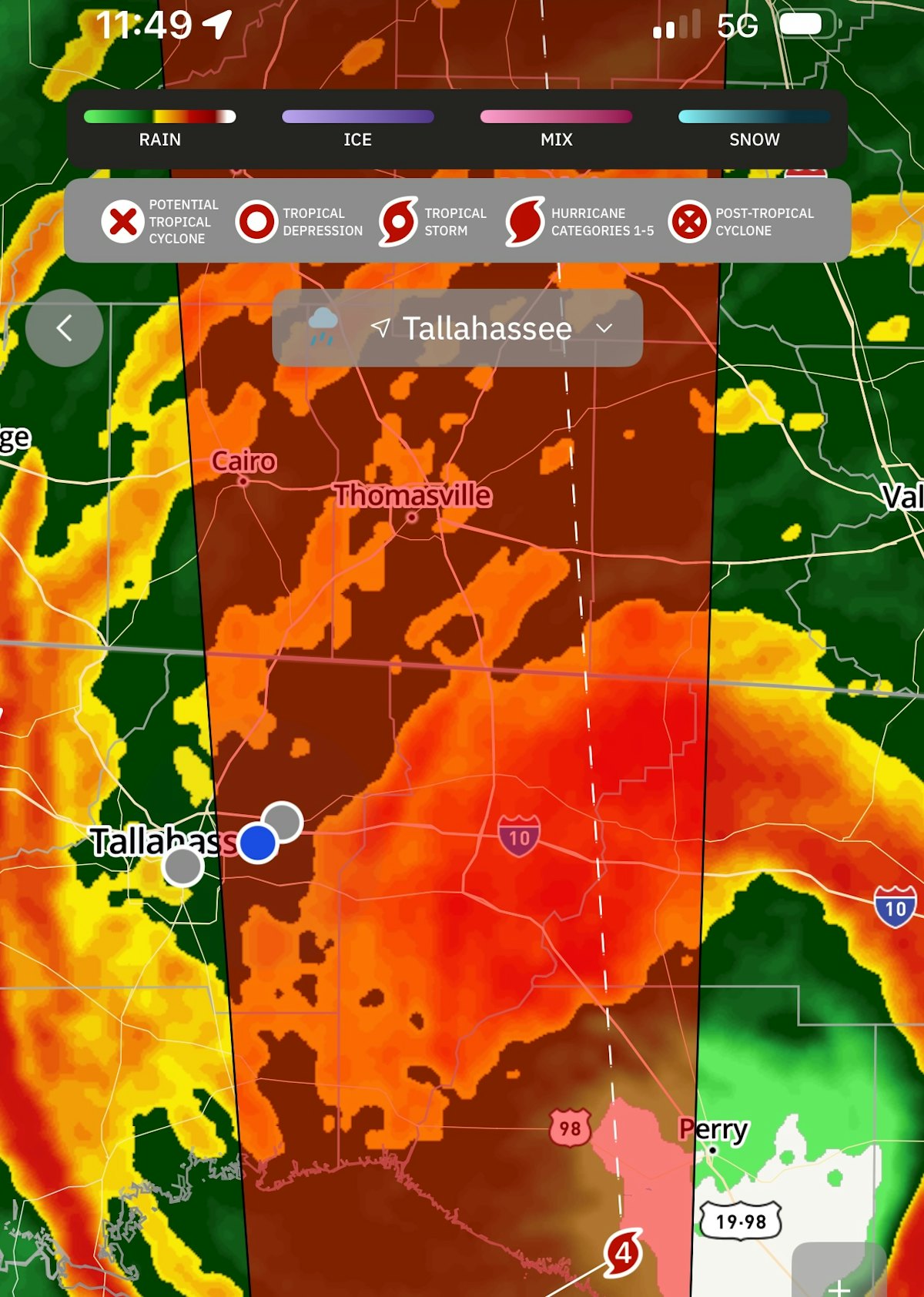924x1297 pixels.
Task: Select the blue location dot on the map
Action: 257,843
